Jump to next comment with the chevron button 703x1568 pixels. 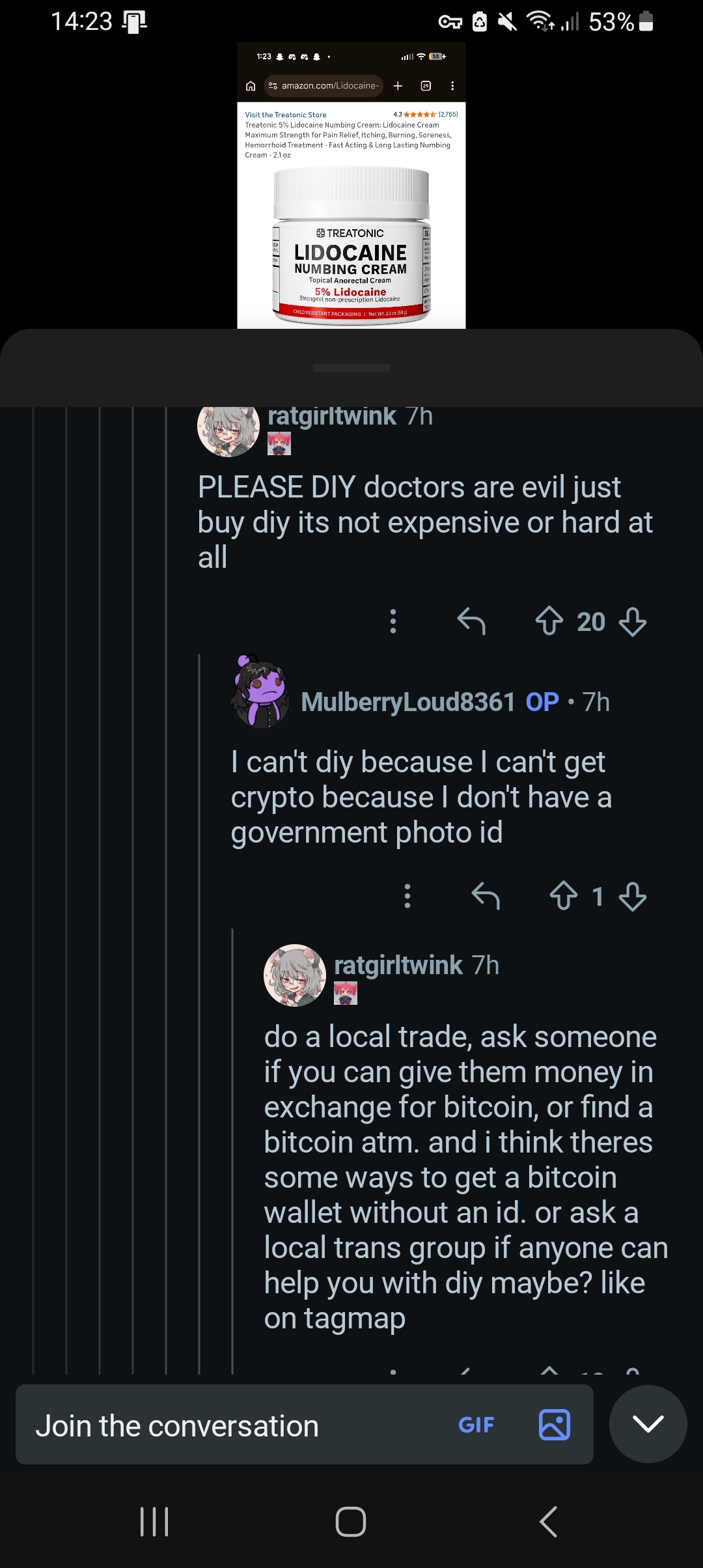(648, 1424)
